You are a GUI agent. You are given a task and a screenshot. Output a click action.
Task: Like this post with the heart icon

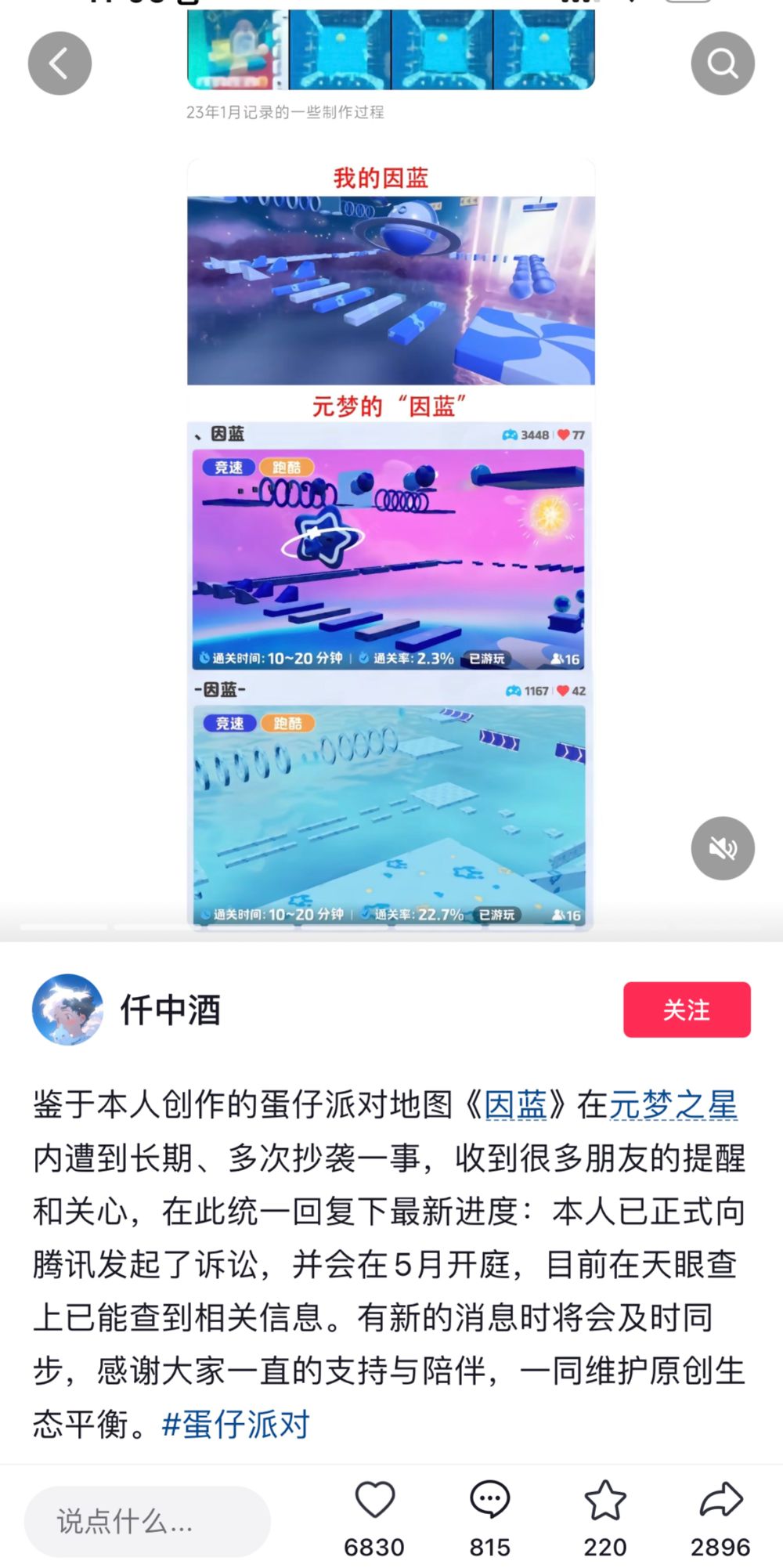click(x=375, y=1501)
